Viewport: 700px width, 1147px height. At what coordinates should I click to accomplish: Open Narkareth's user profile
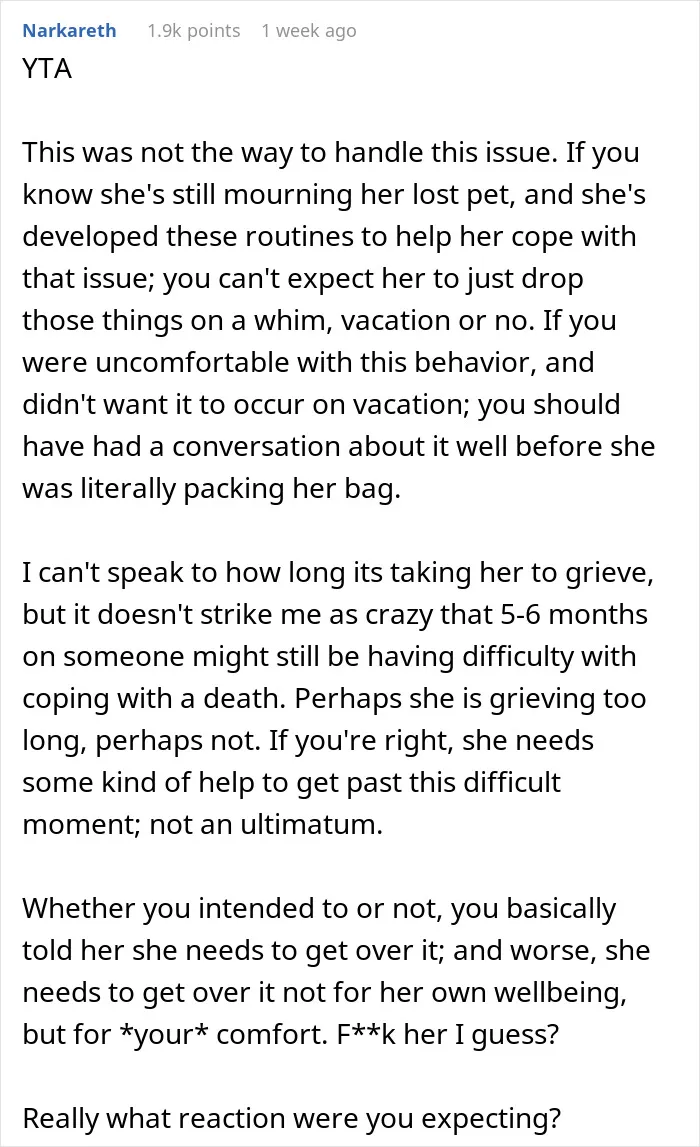tap(69, 31)
